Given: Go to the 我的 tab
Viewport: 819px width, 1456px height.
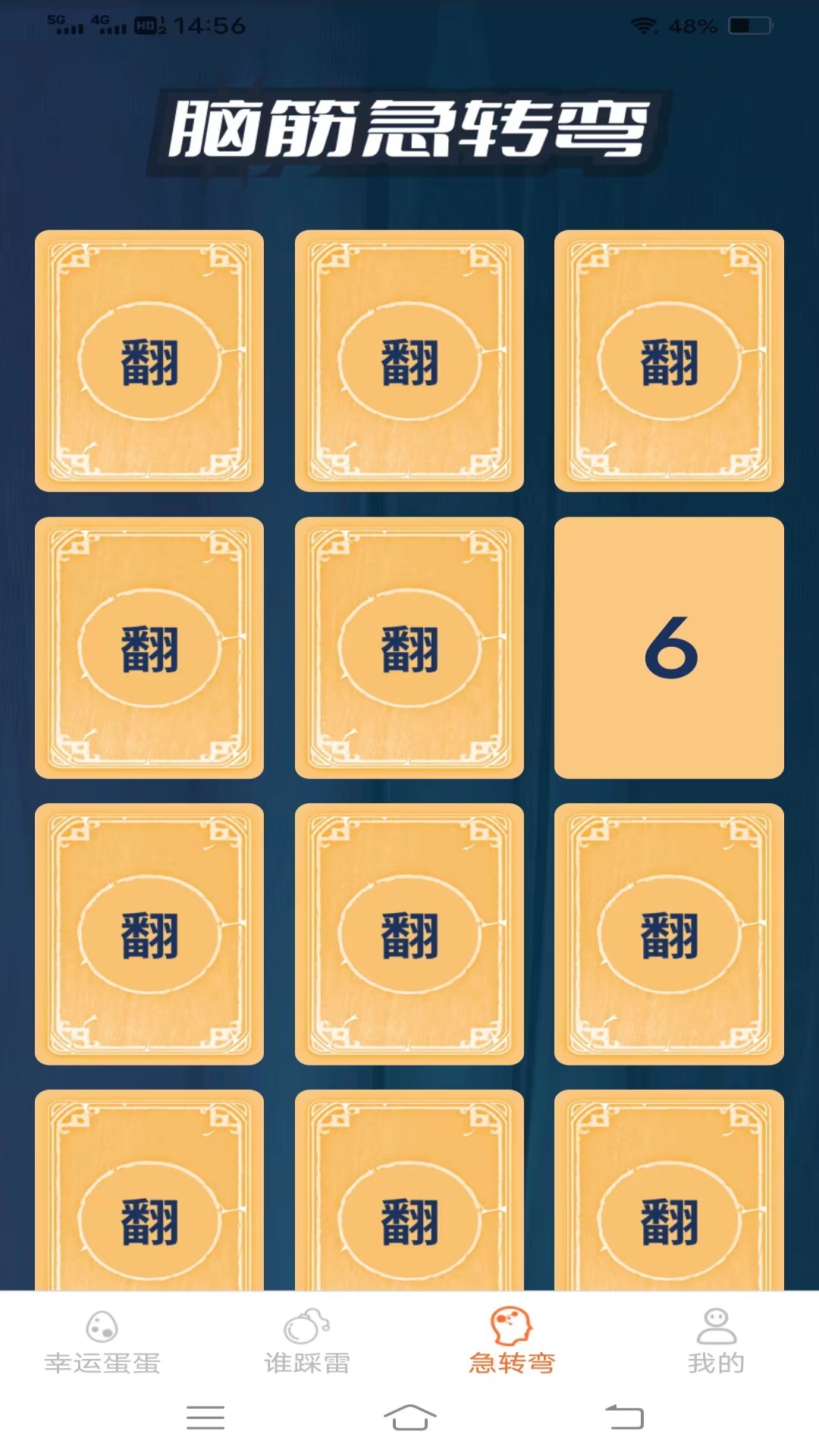Looking at the screenshot, I should coord(717,1341).
